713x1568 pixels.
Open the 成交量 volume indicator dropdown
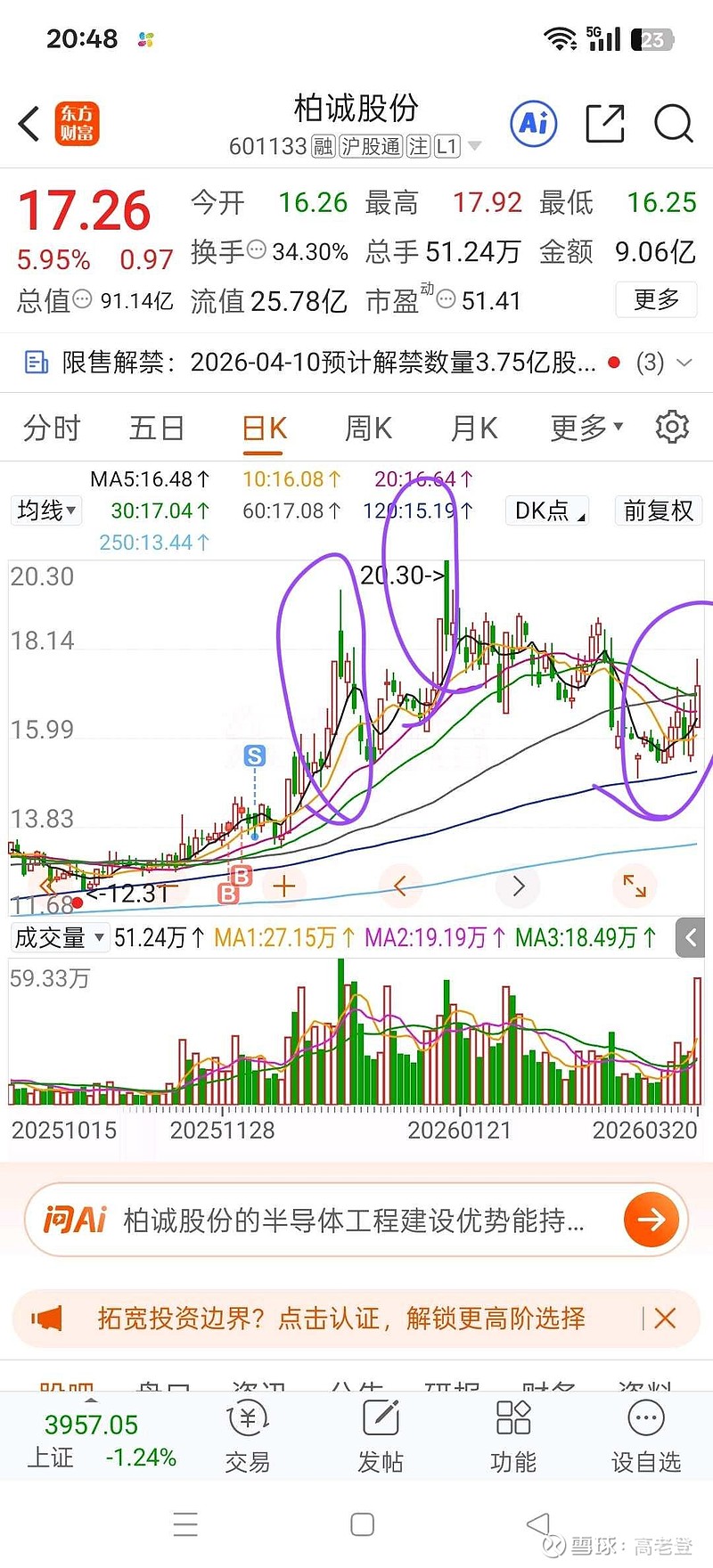click(x=59, y=937)
